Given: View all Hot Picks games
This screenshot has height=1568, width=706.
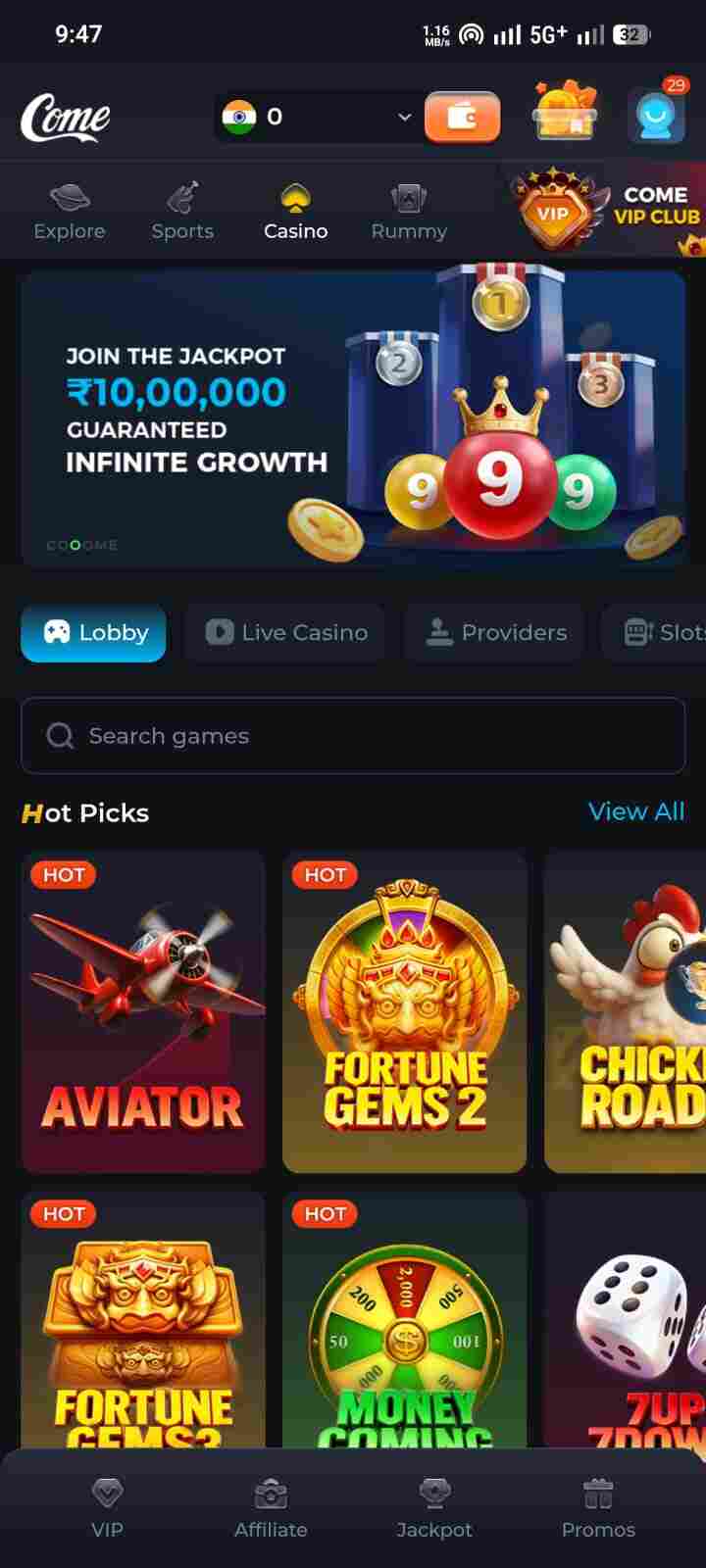Looking at the screenshot, I should [x=635, y=811].
